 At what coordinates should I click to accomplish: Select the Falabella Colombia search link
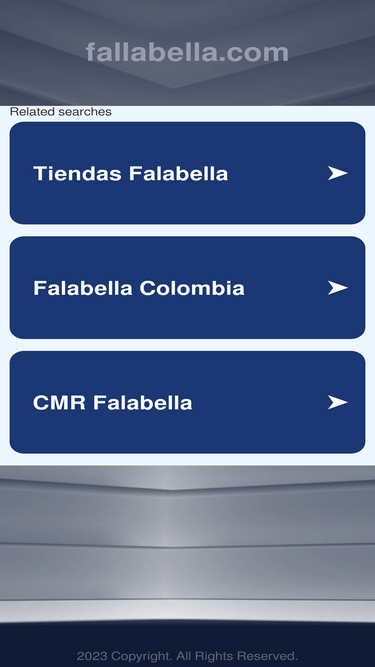pyautogui.click(x=187, y=288)
